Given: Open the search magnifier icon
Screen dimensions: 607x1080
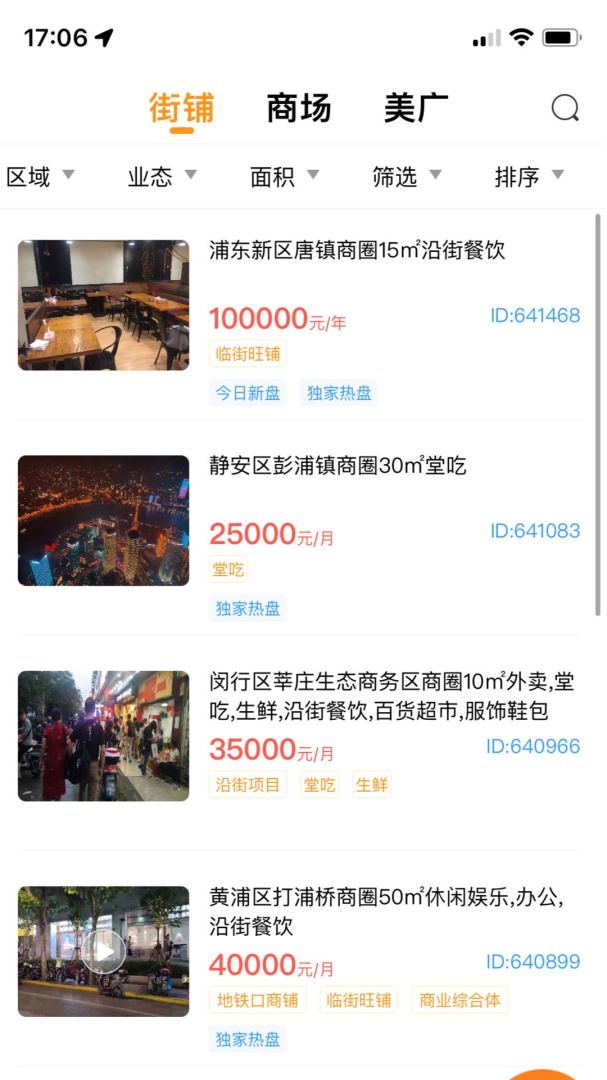Looking at the screenshot, I should pyautogui.click(x=565, y=108).
